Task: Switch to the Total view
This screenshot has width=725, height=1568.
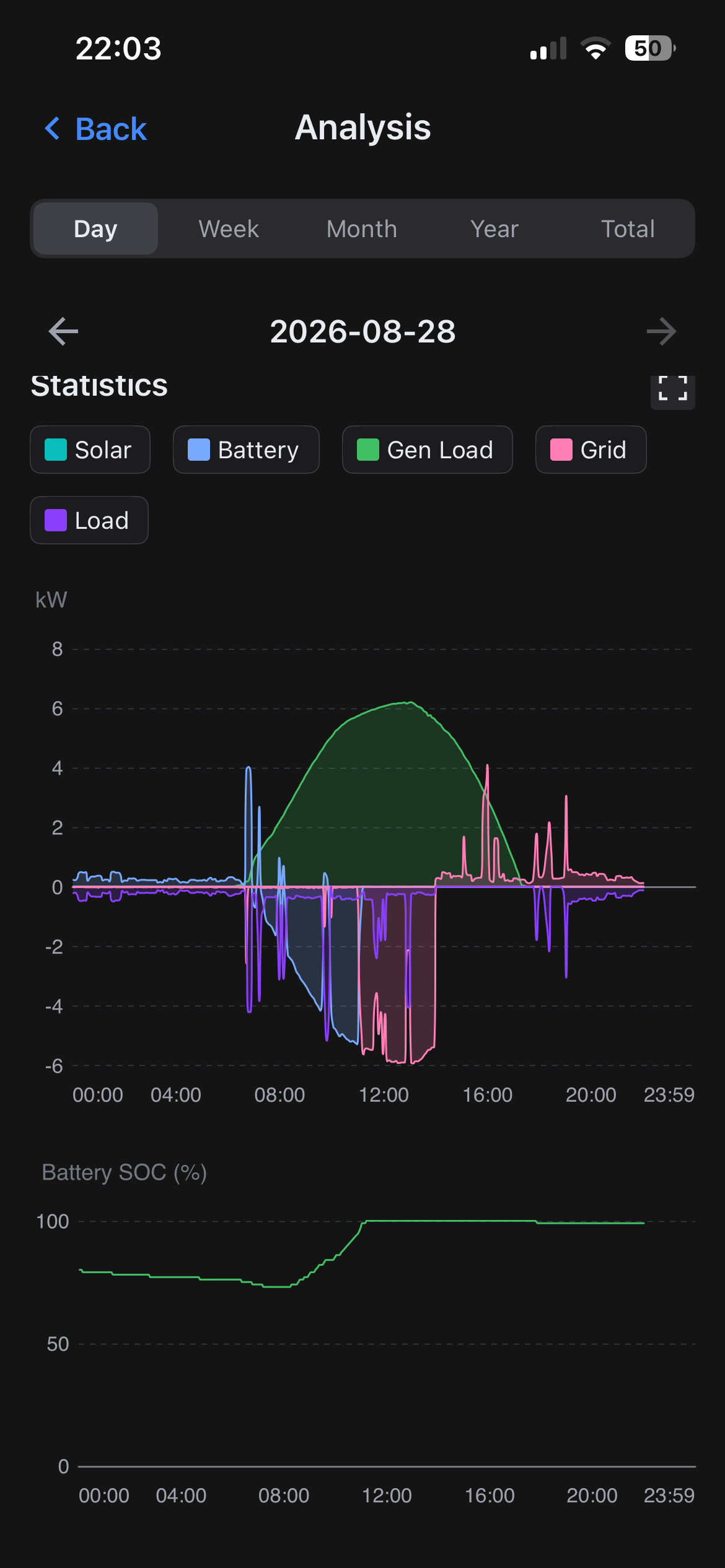Action: click(628, 229)
